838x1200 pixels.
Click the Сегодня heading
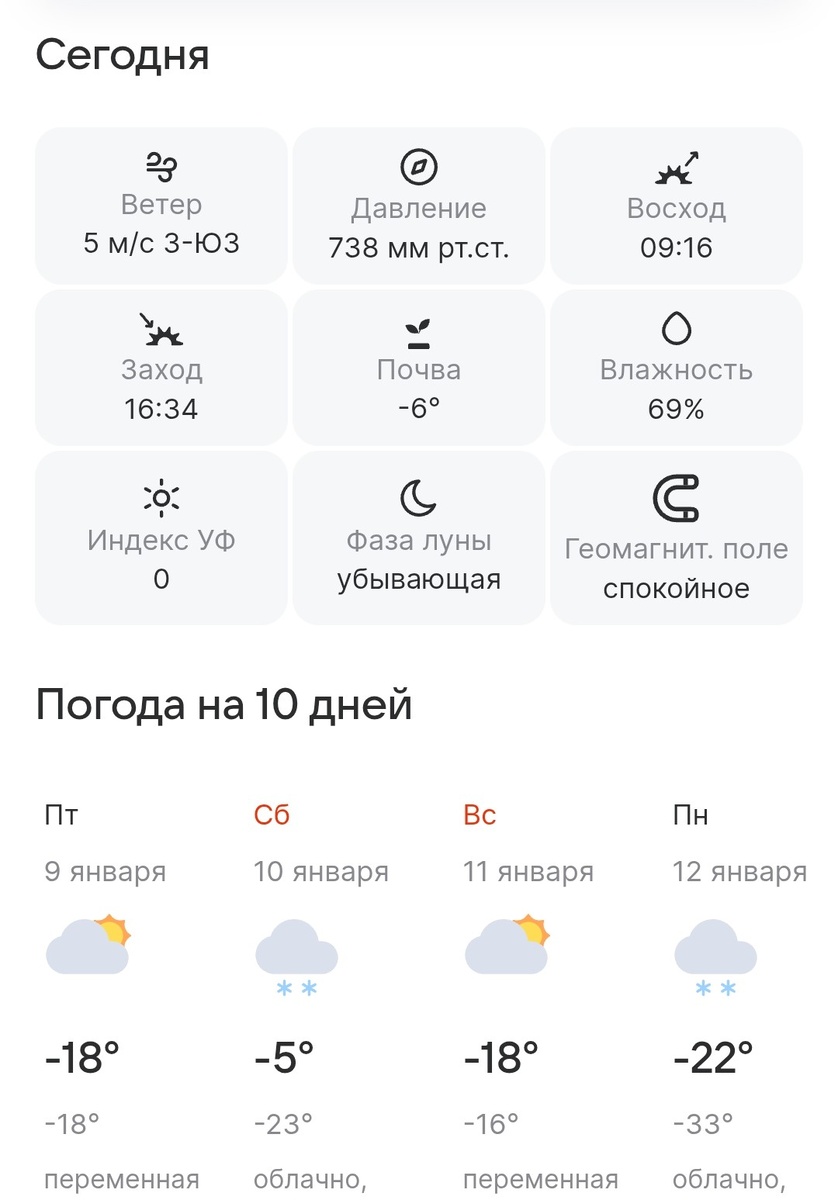[x=122, y=55]
